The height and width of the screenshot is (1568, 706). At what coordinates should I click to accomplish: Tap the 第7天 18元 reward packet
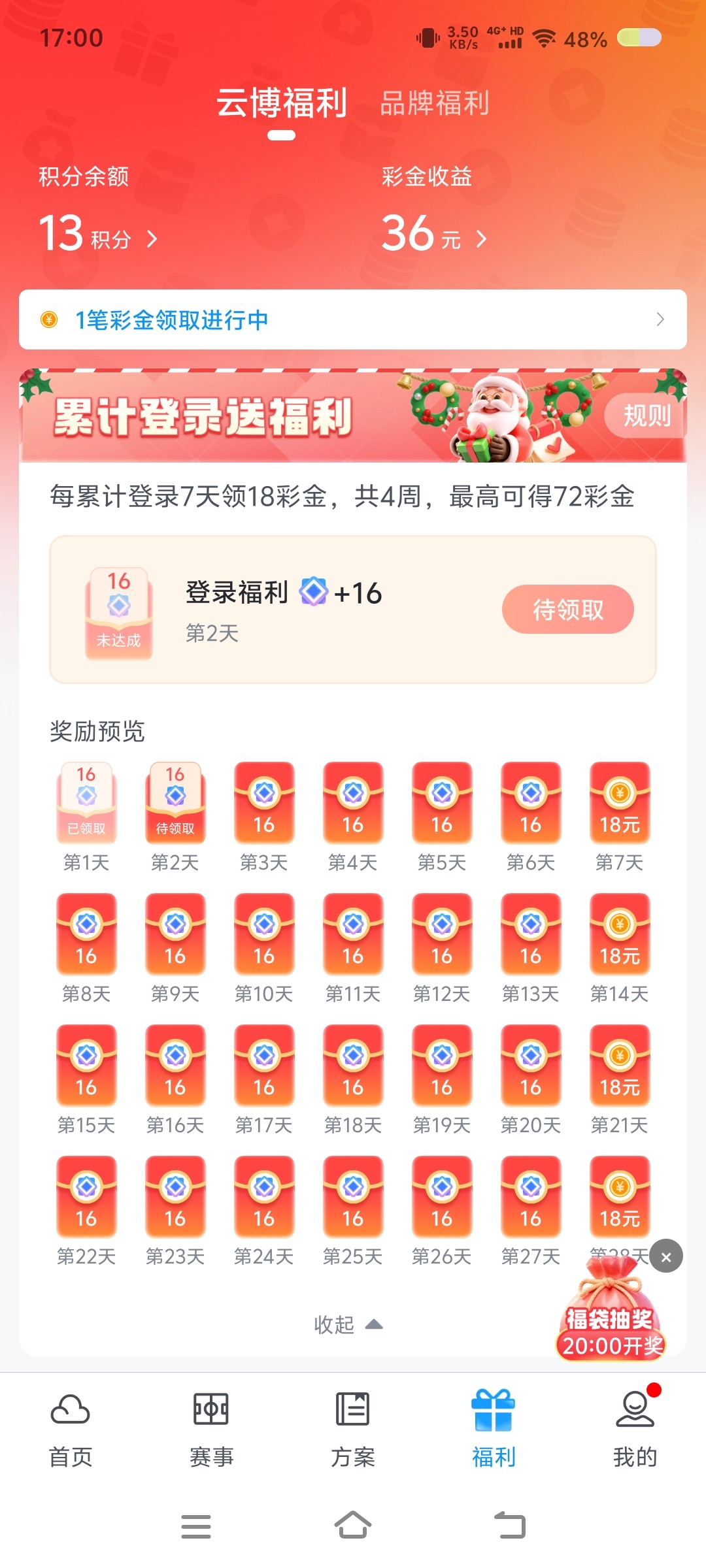click(x=620, y=804)
